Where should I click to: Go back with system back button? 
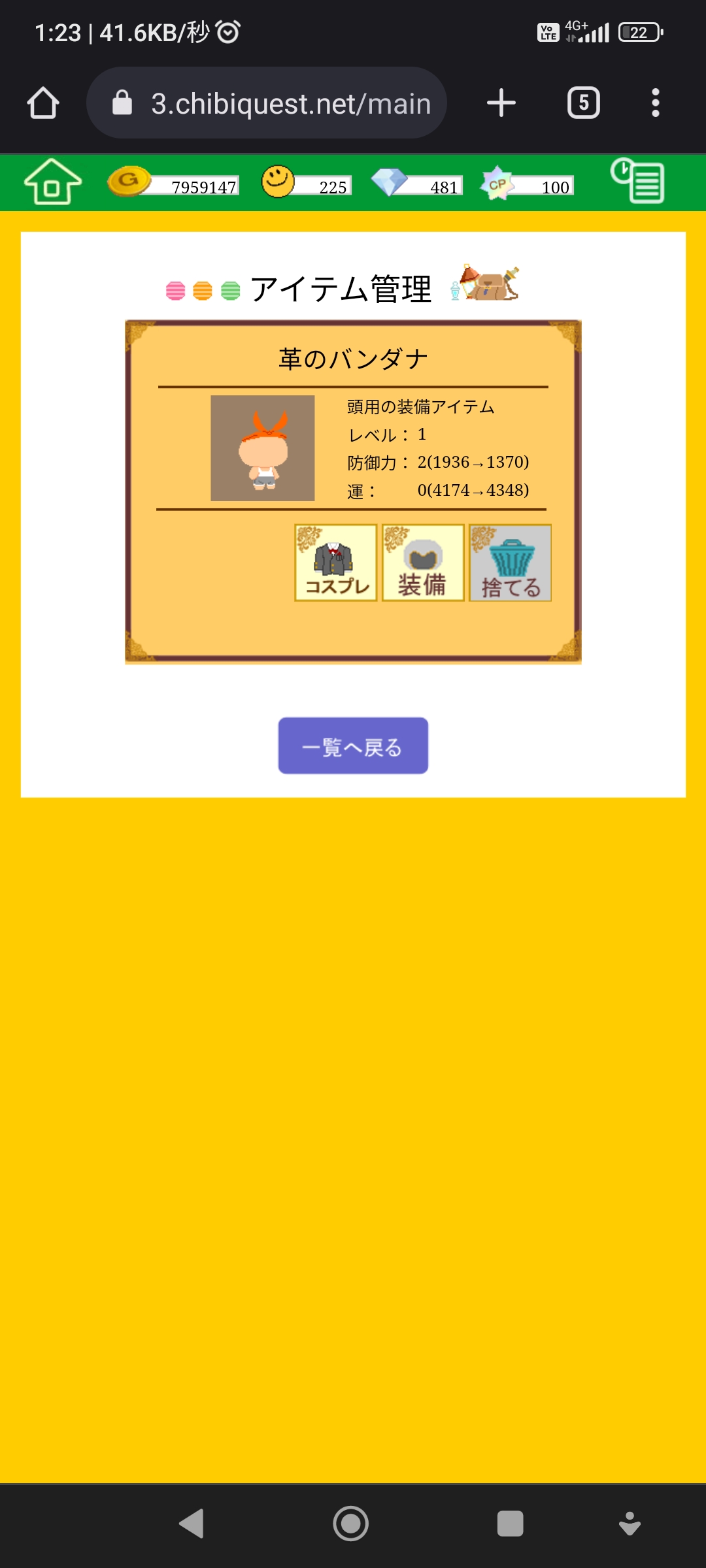[x=192, y=1524]
